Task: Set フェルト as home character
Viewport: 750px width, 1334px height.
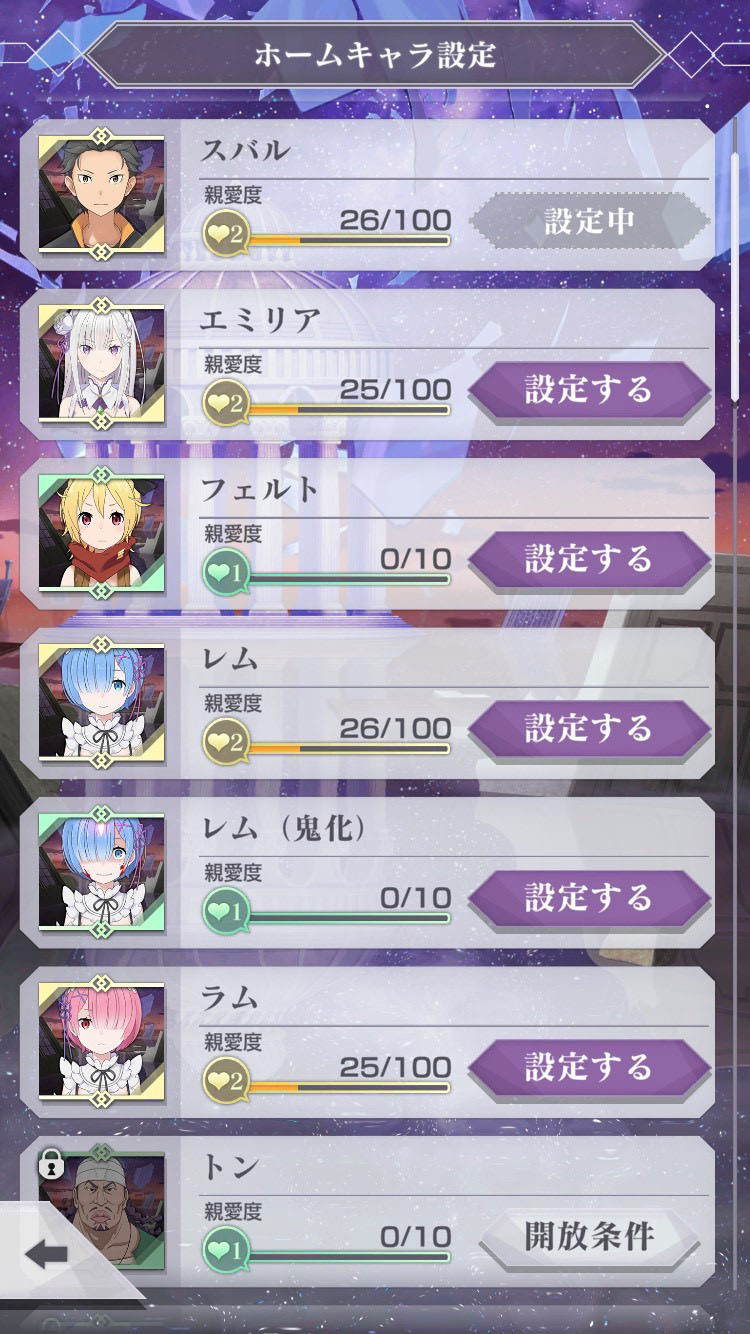Action: (x=589, y=559)
